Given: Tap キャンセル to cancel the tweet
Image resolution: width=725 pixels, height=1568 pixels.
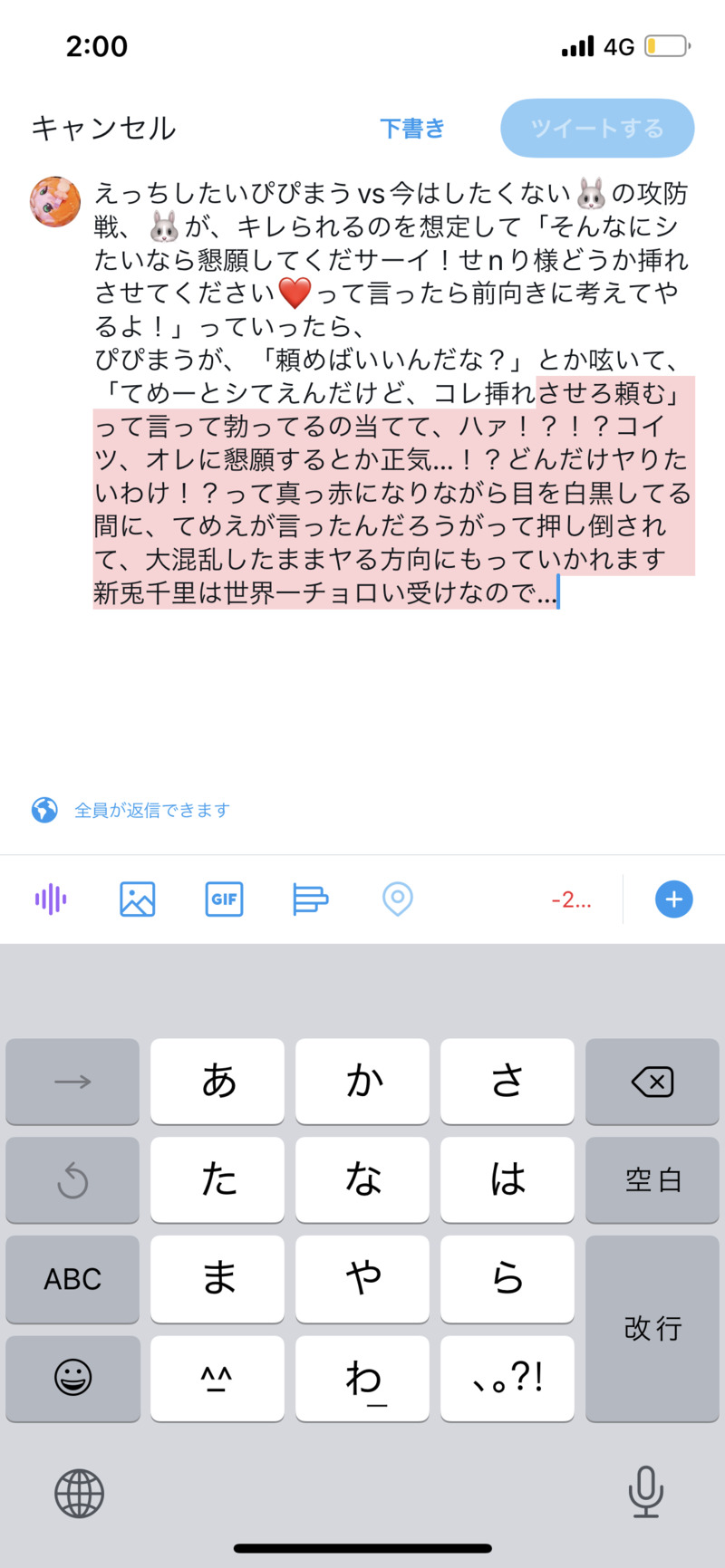Looking at the screenshot, I should [103, 129].
